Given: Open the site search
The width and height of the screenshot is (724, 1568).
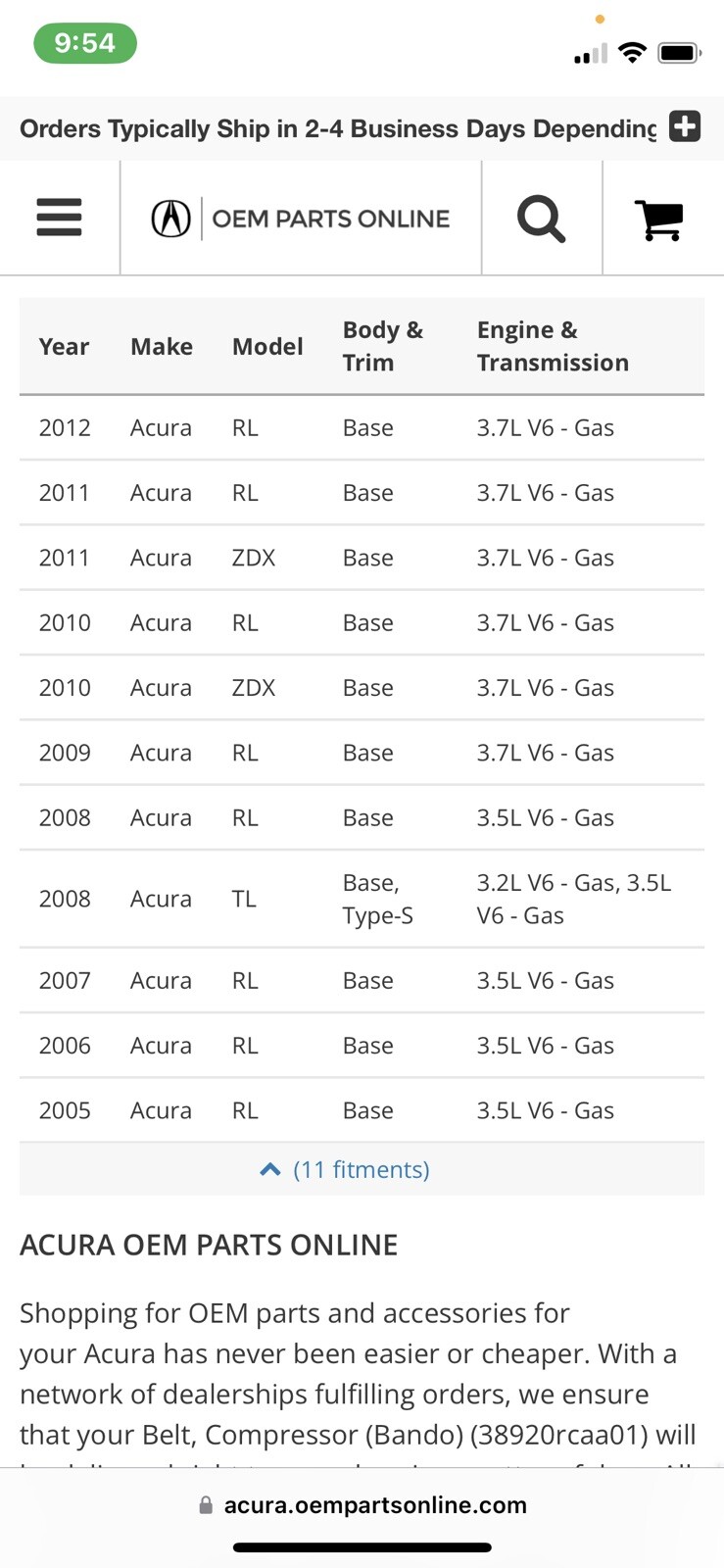Looking at the screenshot, I should point(541,218).
